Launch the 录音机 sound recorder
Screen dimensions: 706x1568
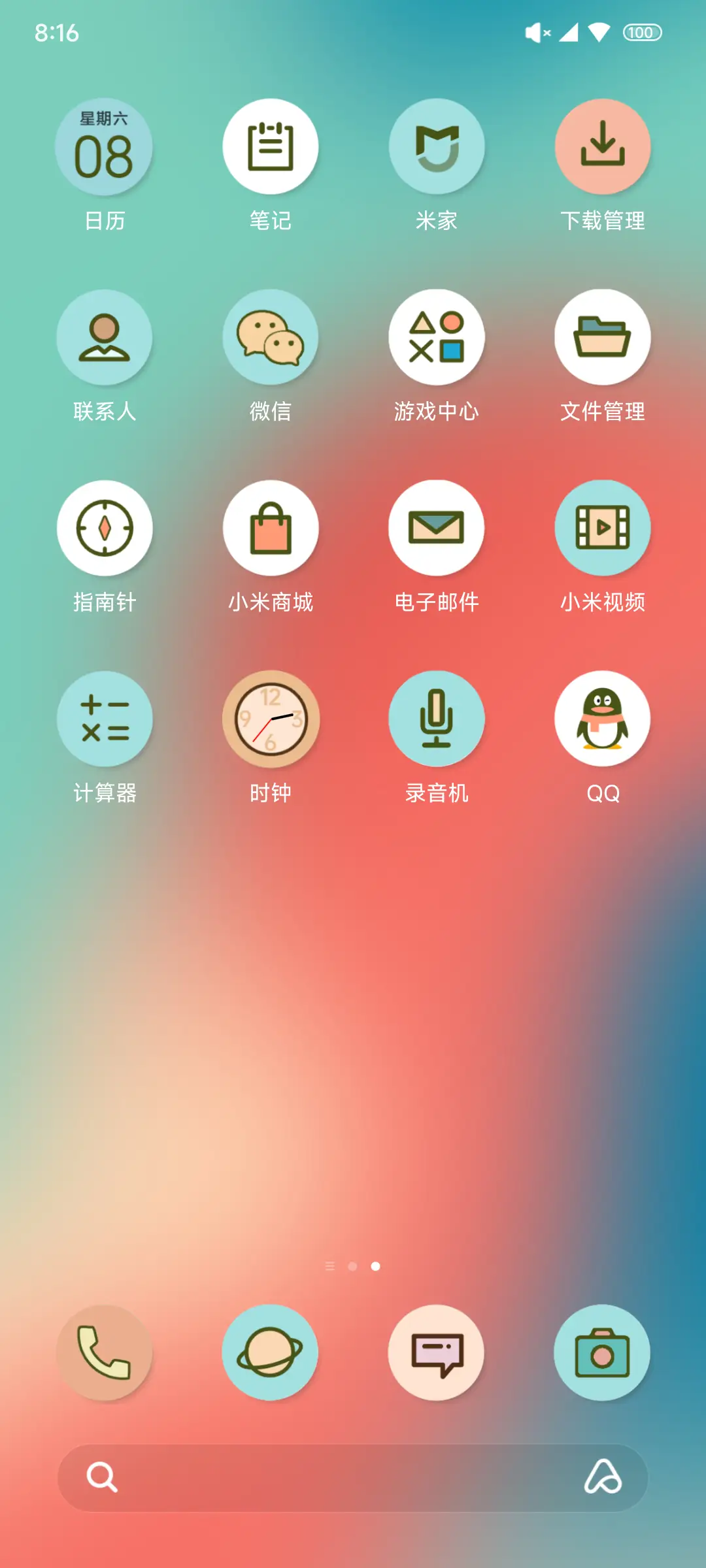click(x=437, y=719)
